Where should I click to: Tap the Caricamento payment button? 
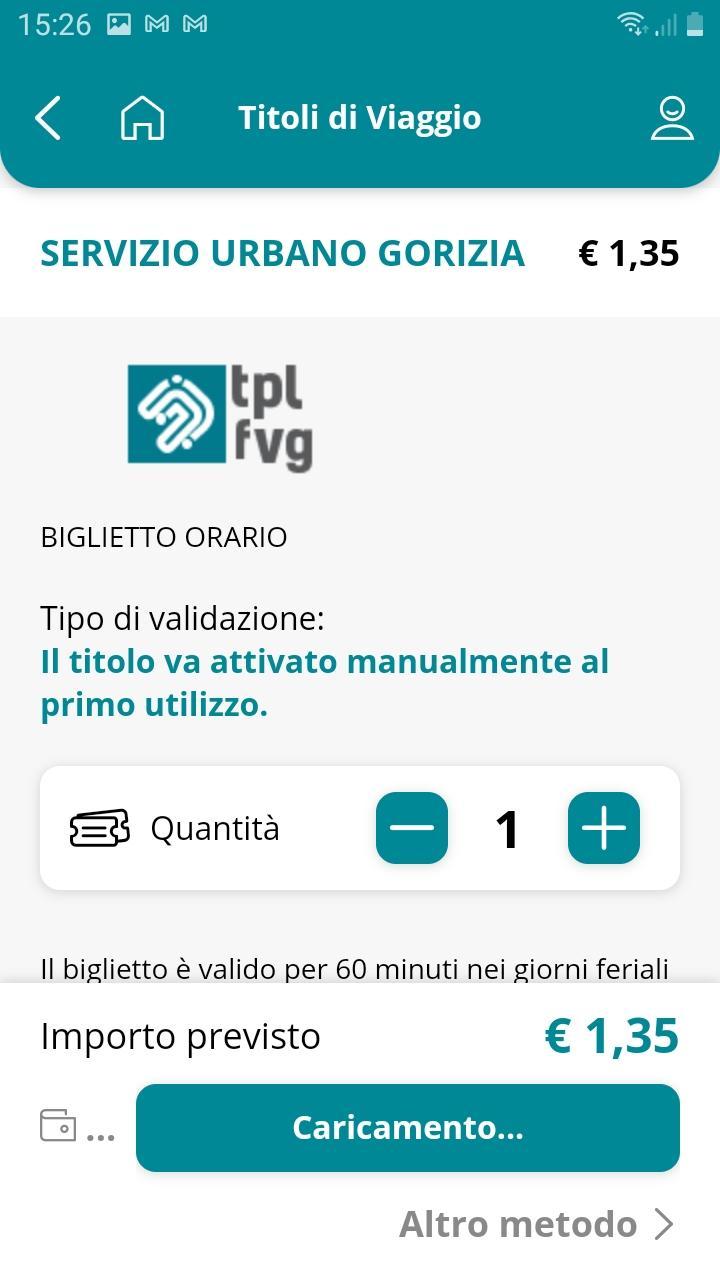pos(408,1128)
